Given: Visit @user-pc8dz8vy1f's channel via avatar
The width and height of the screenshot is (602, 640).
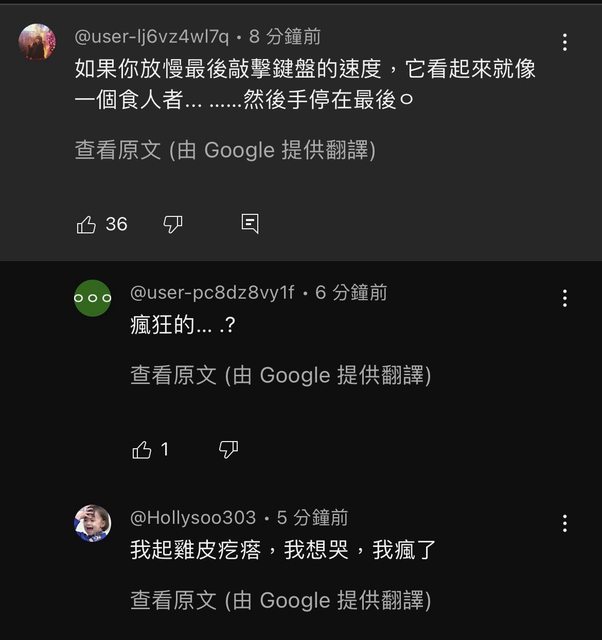Looking at the screenshot, I should click(x=93, y=298).
